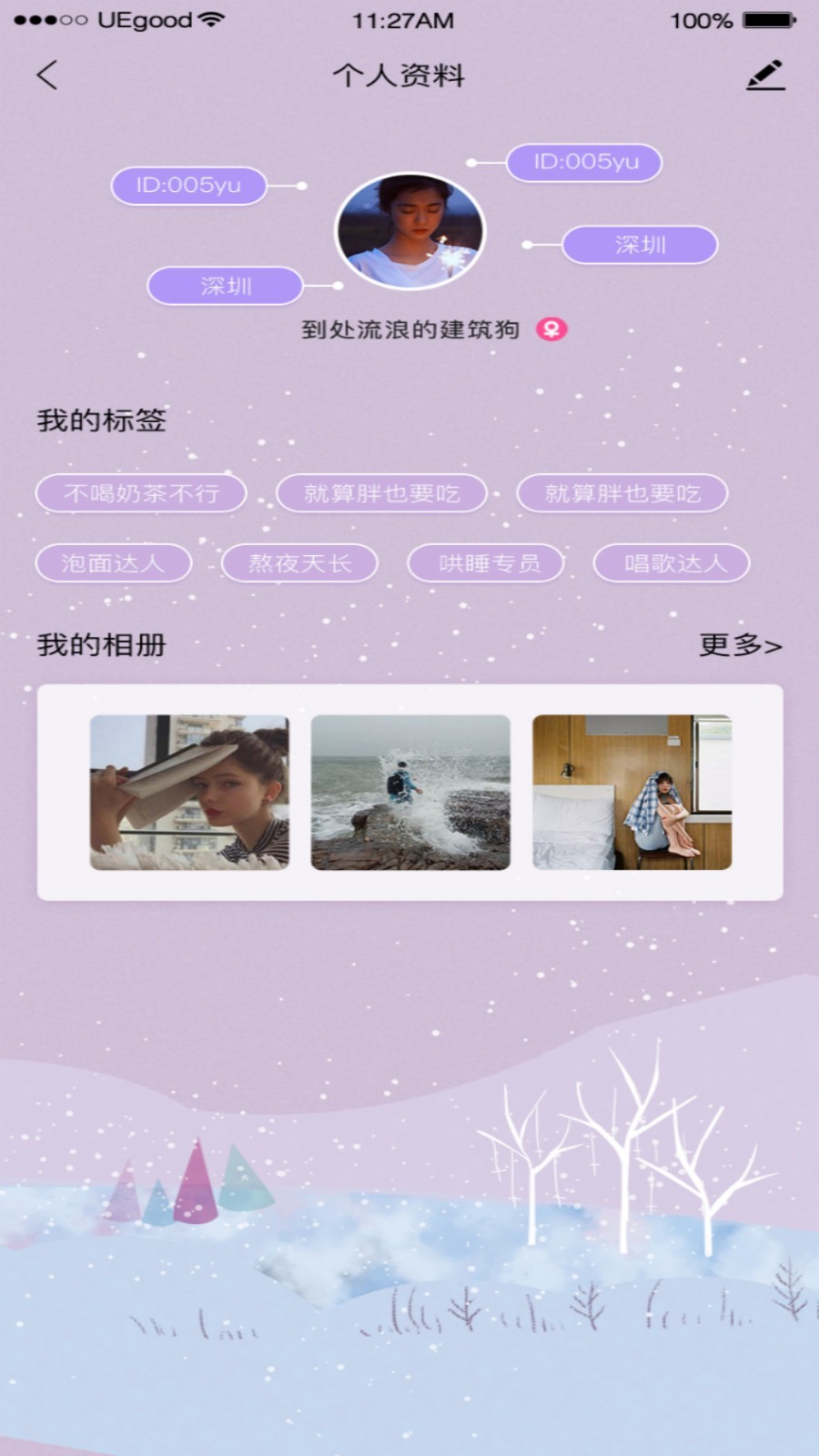
Task: Open the edit profile pencil icon
Action: (765, 75)
